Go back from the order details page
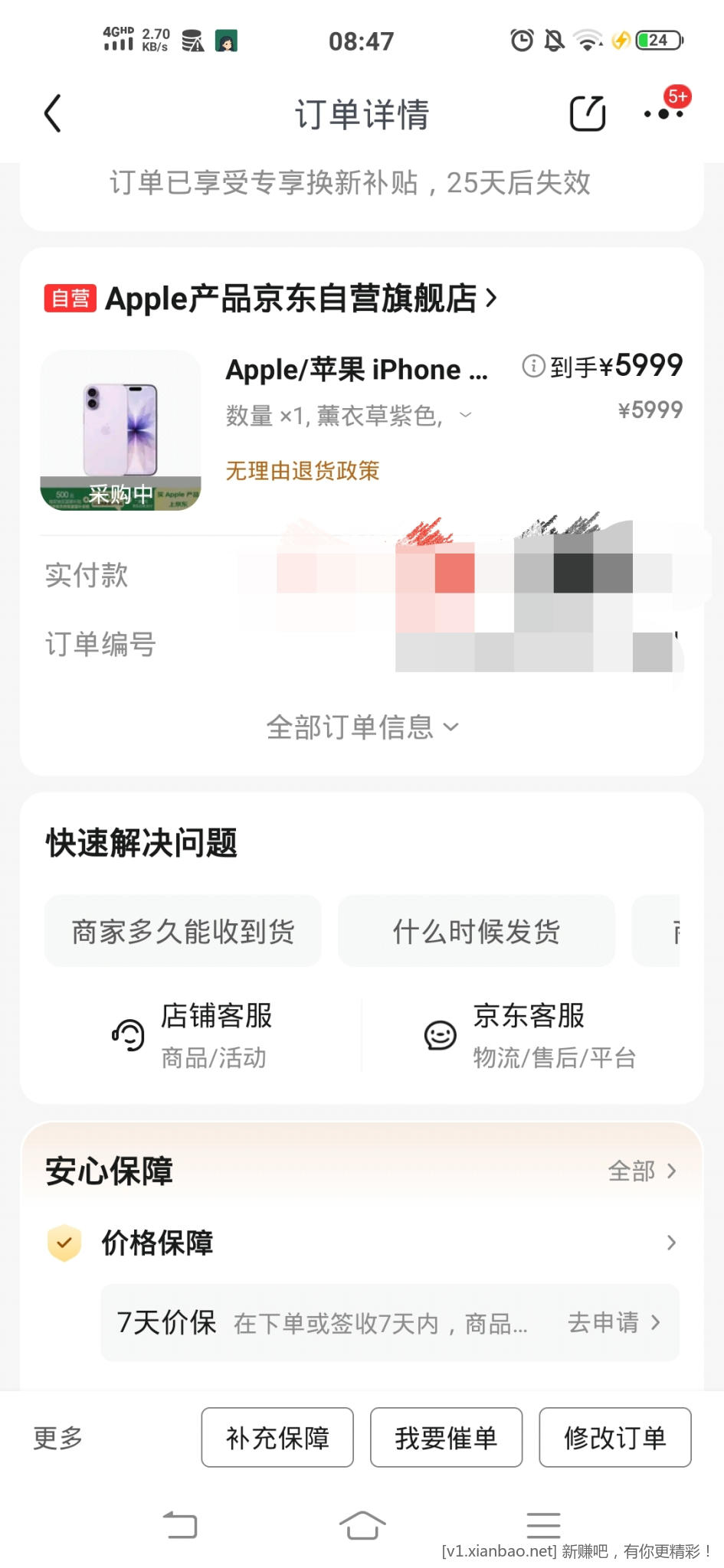Image resolution: width=724 pixels, height=1568 pixels. click(52, 114)
